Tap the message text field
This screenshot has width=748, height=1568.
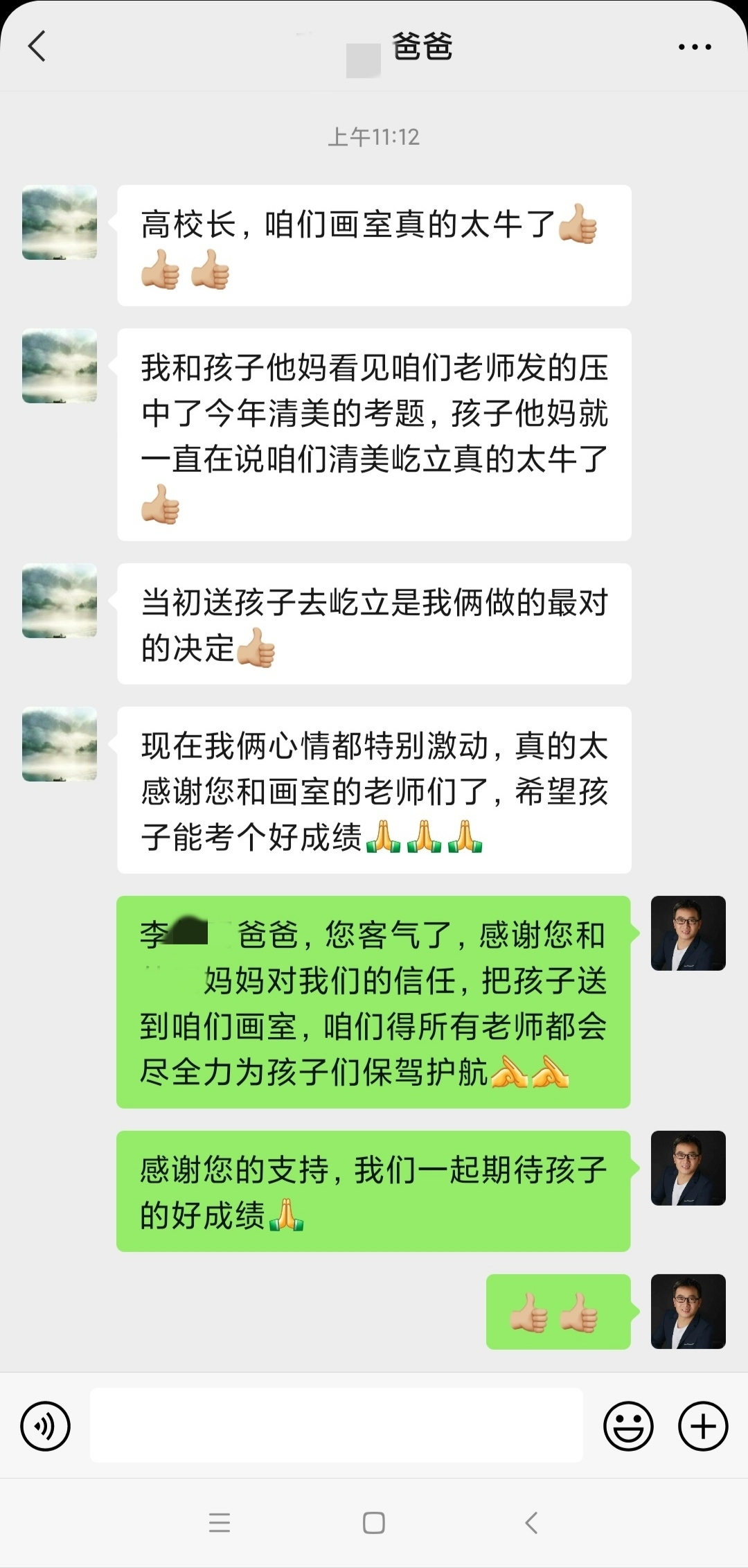tap(336, 1426)
